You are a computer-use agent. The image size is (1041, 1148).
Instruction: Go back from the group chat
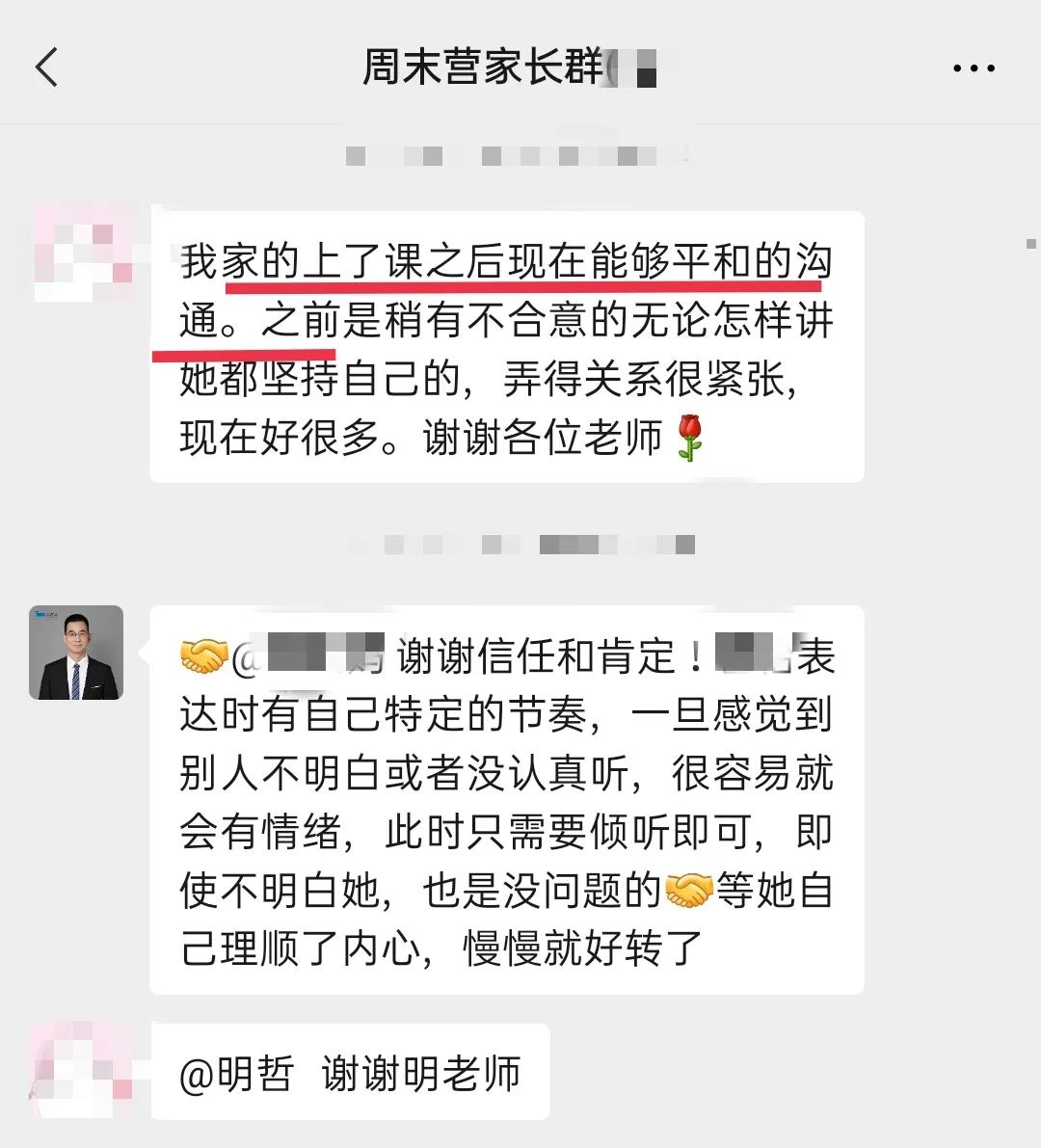(x=46, y=68)
